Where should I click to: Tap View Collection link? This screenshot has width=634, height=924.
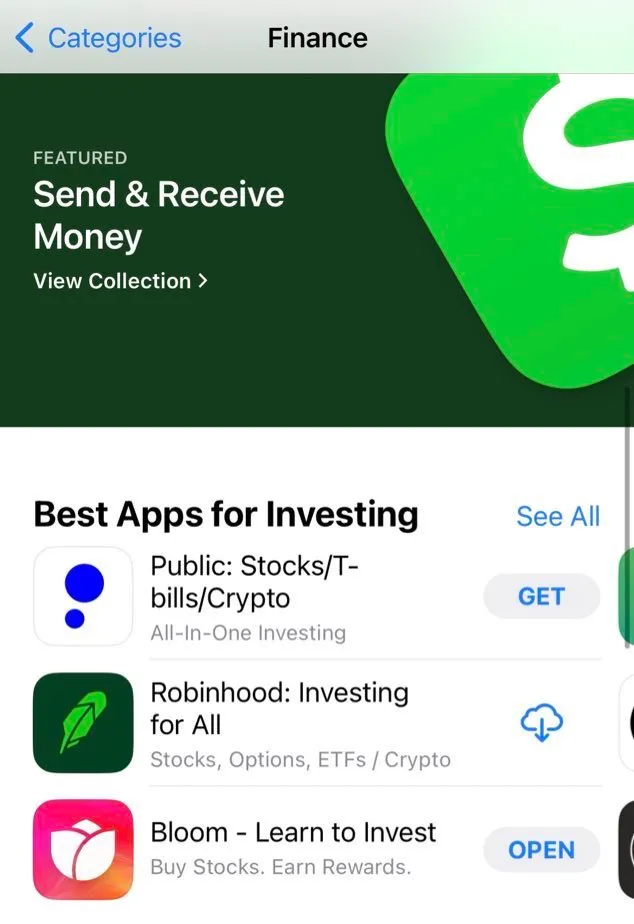click(x=120, y=281)
